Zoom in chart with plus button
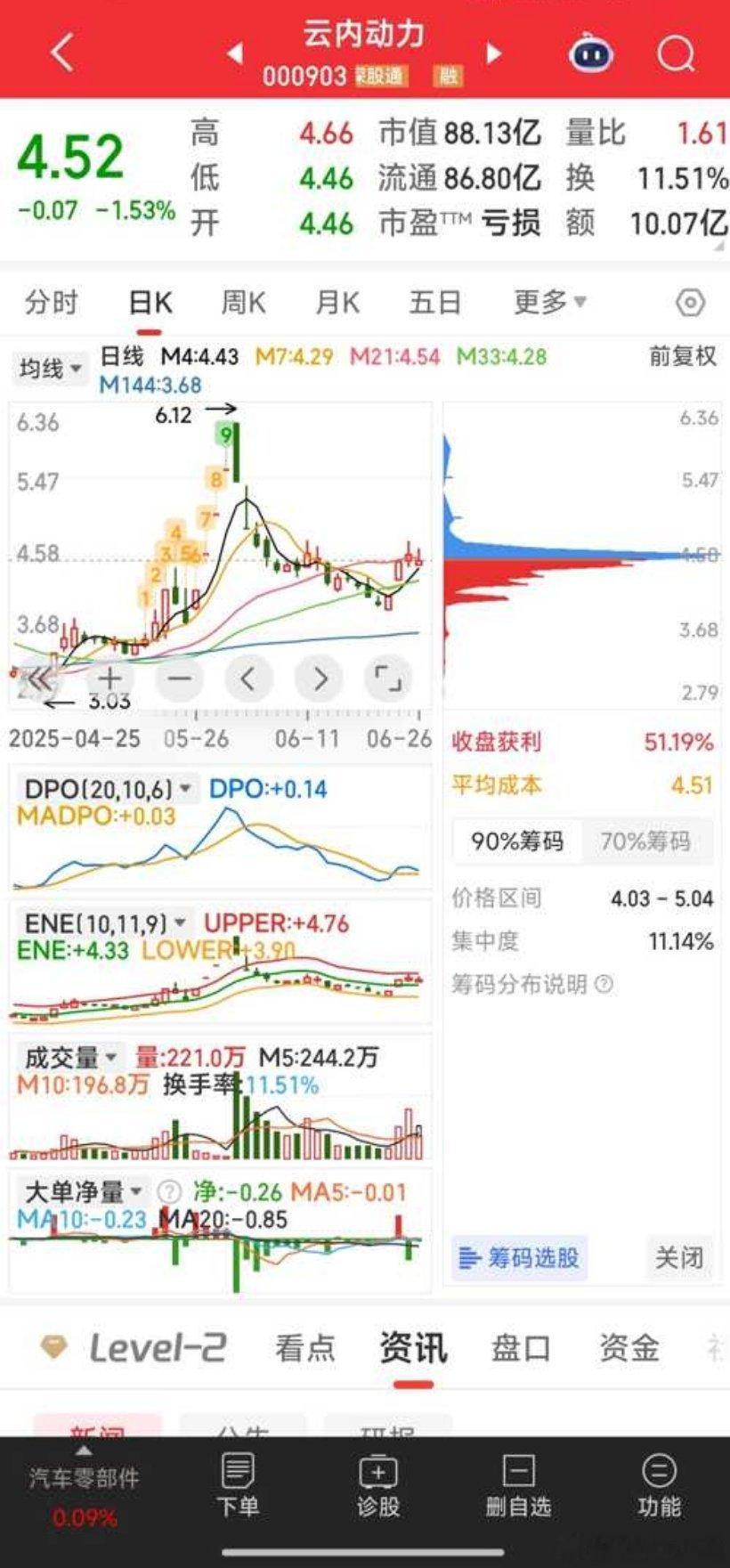This screenshot has height=1568, width=730. 109,679
